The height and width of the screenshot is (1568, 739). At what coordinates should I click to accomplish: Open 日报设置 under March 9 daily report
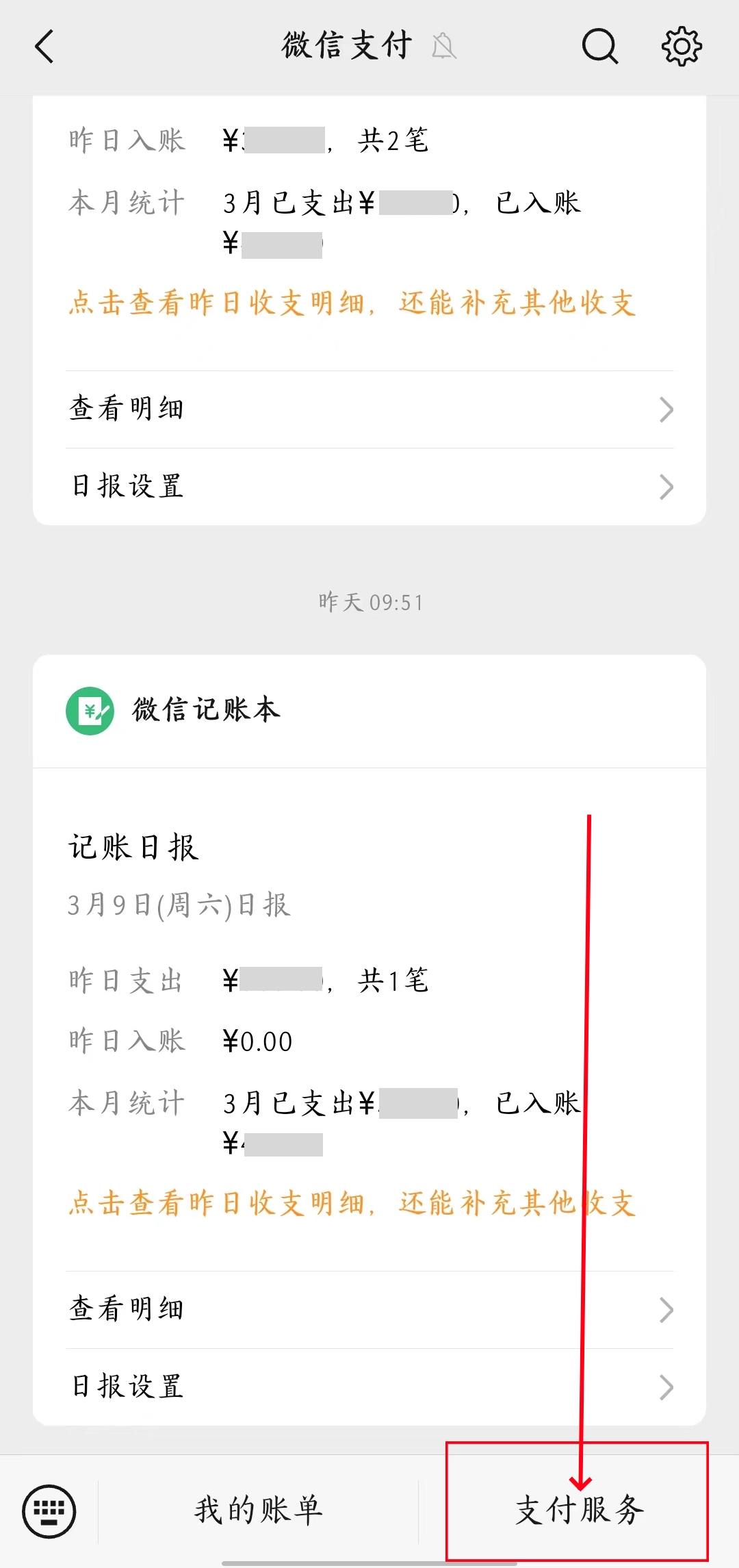pyautogui.click(x=369, y=1387)
